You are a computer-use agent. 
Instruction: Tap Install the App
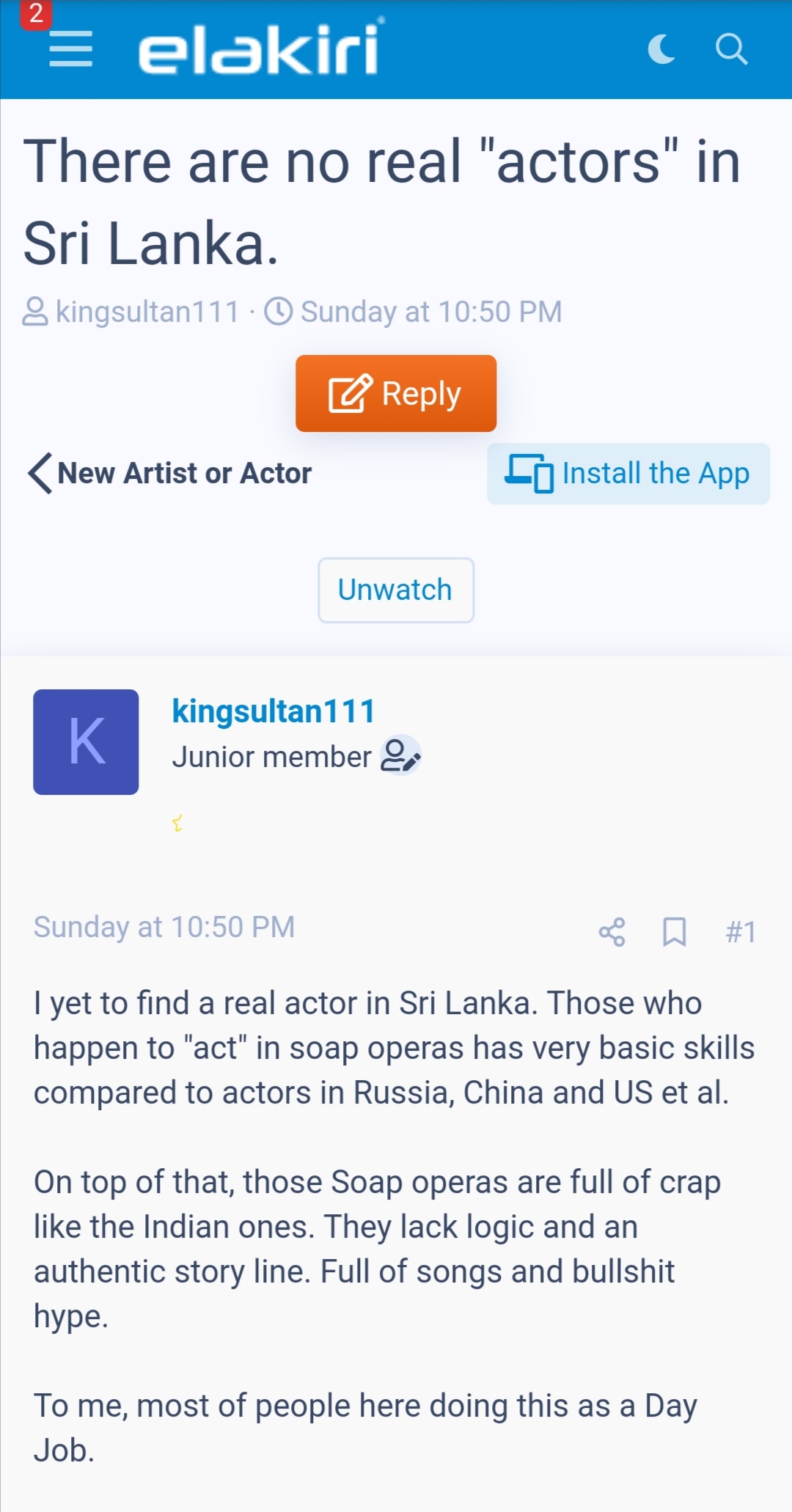click(628, 474)
